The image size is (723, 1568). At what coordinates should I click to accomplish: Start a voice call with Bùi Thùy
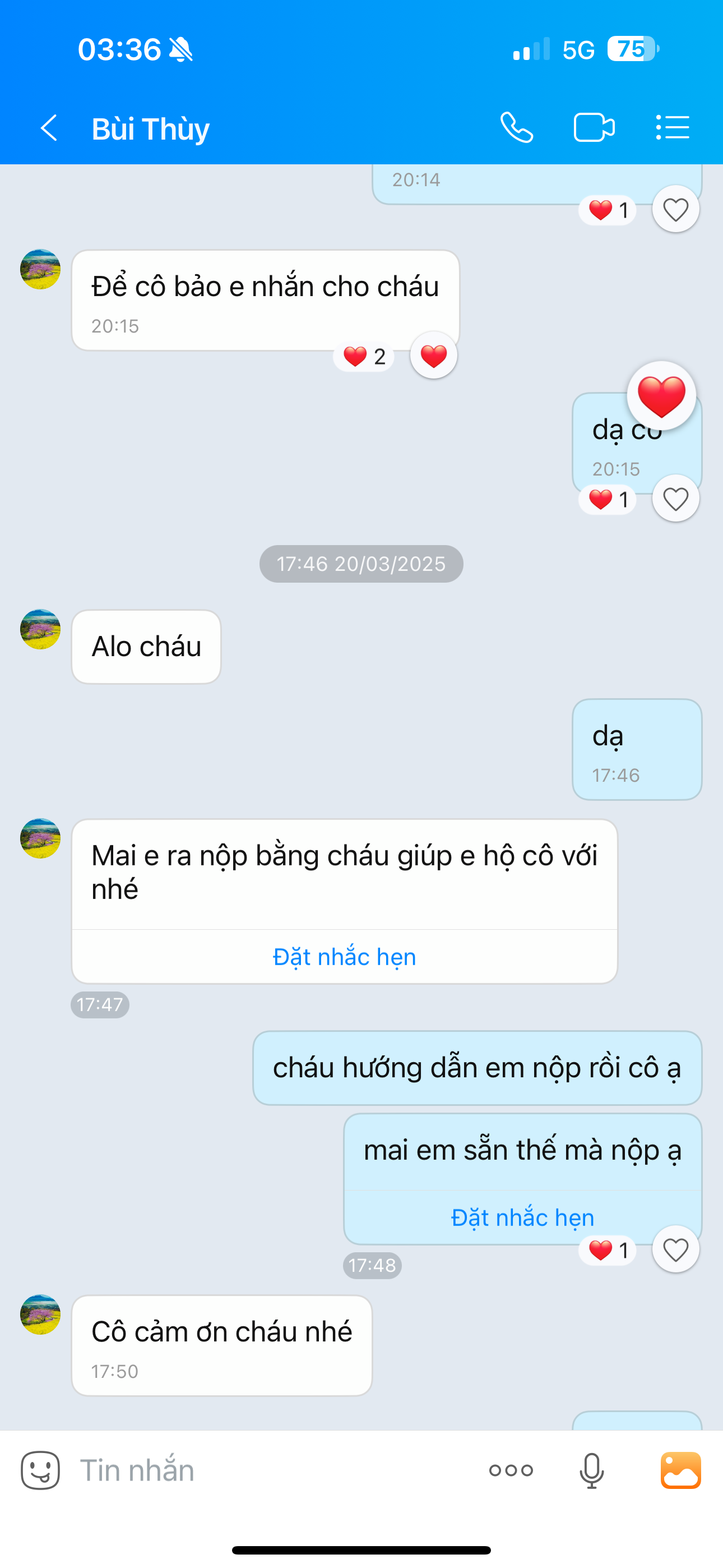tap(517, 128)
